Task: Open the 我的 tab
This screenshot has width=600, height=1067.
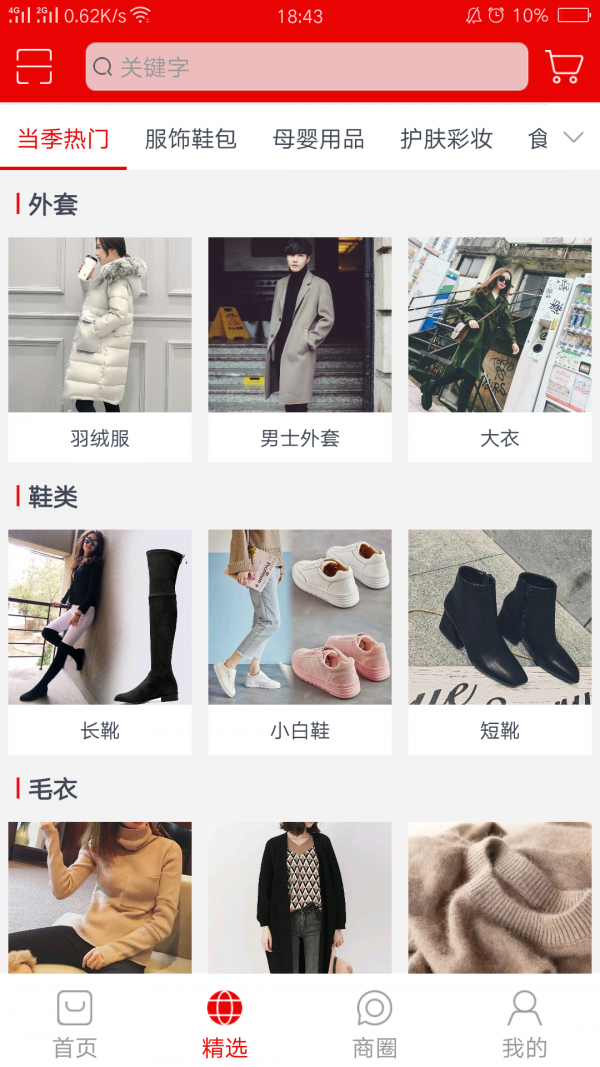Action: pyautogui.click(x=524, y=1024)
